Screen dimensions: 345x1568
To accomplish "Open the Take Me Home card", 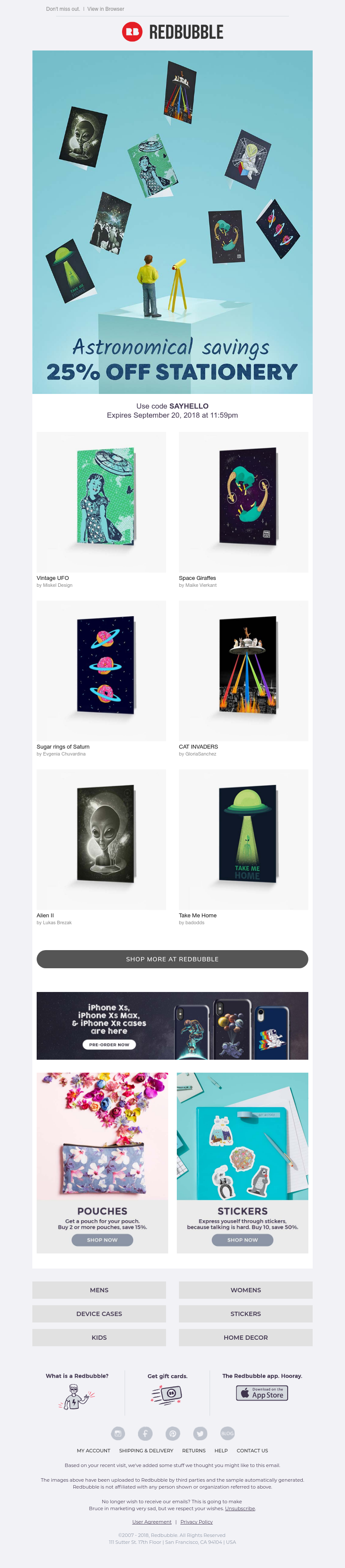I will 243,839.
